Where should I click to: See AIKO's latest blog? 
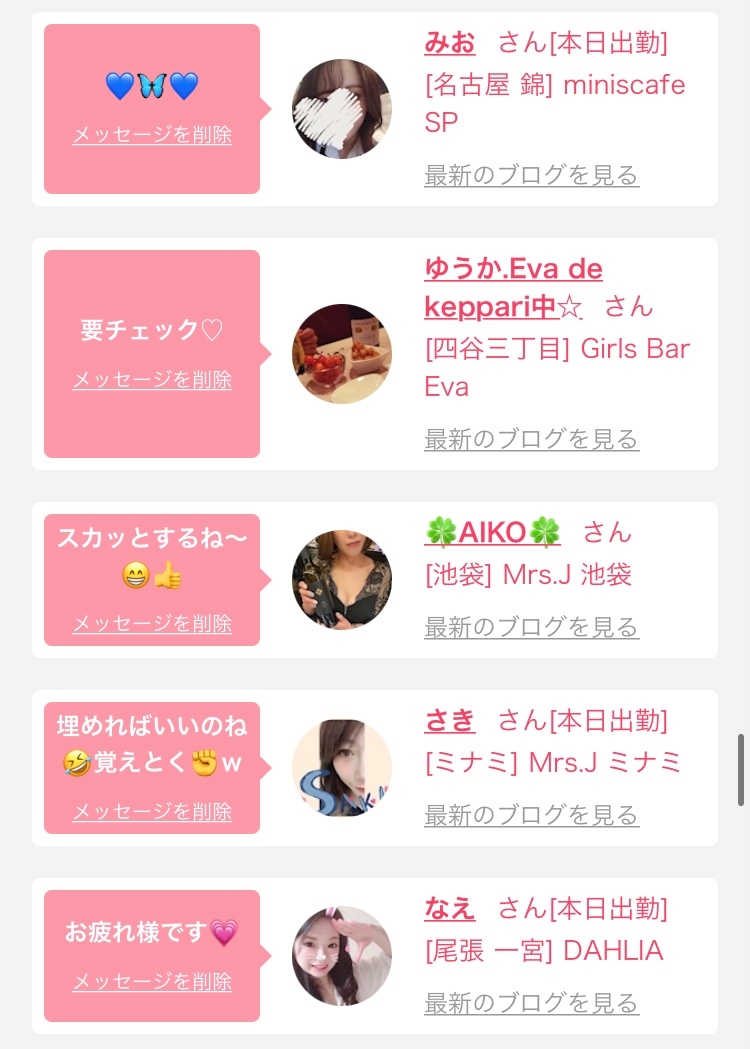point(531,628)
